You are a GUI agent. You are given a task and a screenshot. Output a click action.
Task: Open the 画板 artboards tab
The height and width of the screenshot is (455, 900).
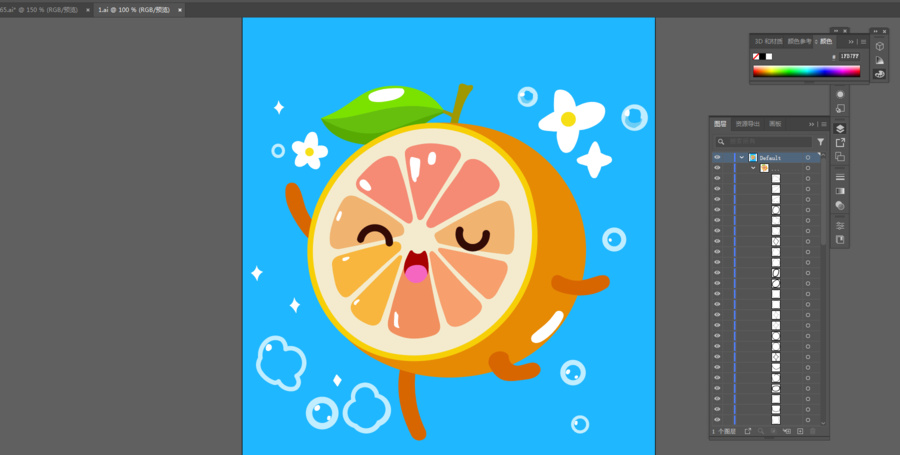775,124
